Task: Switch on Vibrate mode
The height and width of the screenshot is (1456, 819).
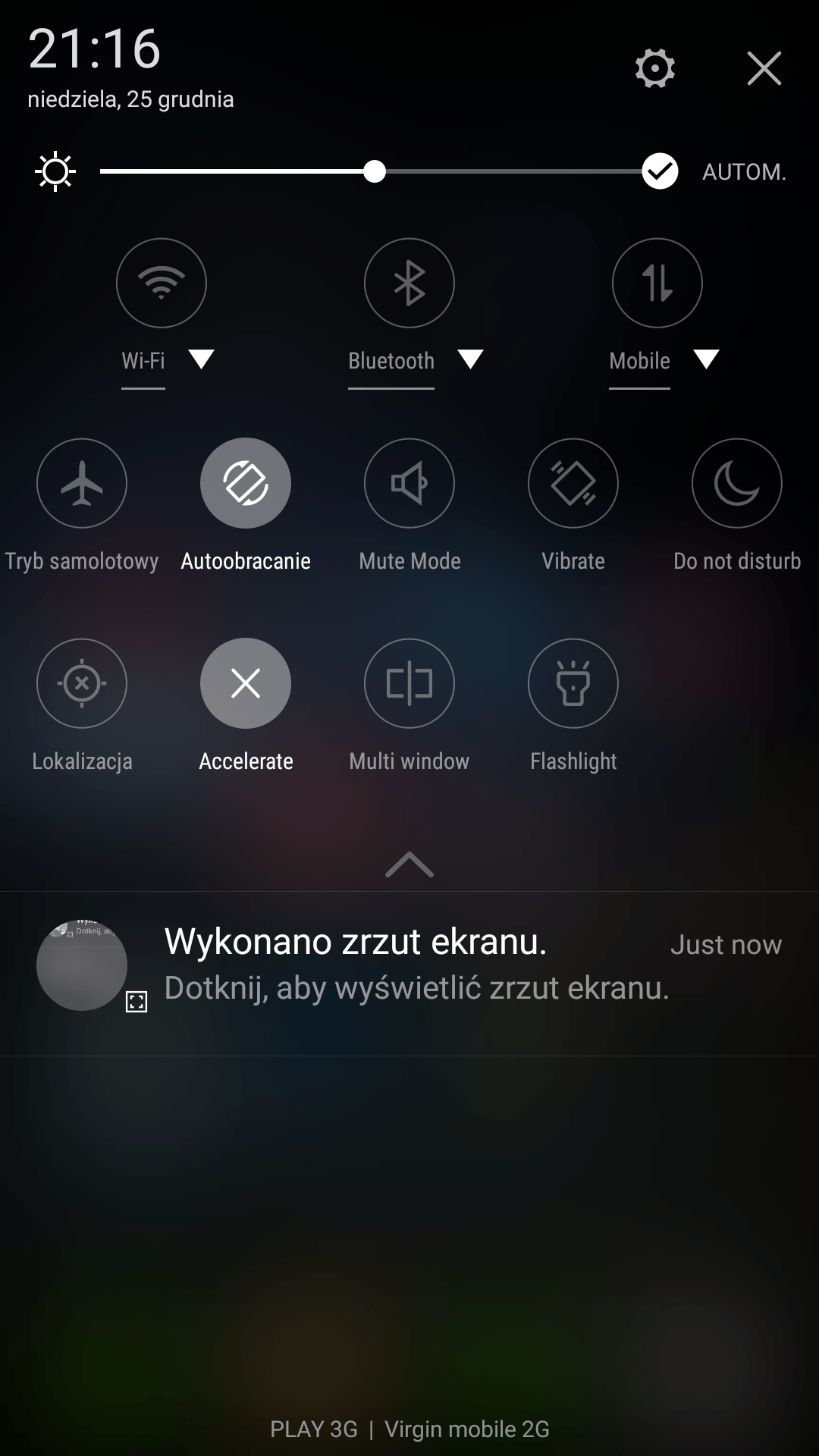Action: coord(573,483)
